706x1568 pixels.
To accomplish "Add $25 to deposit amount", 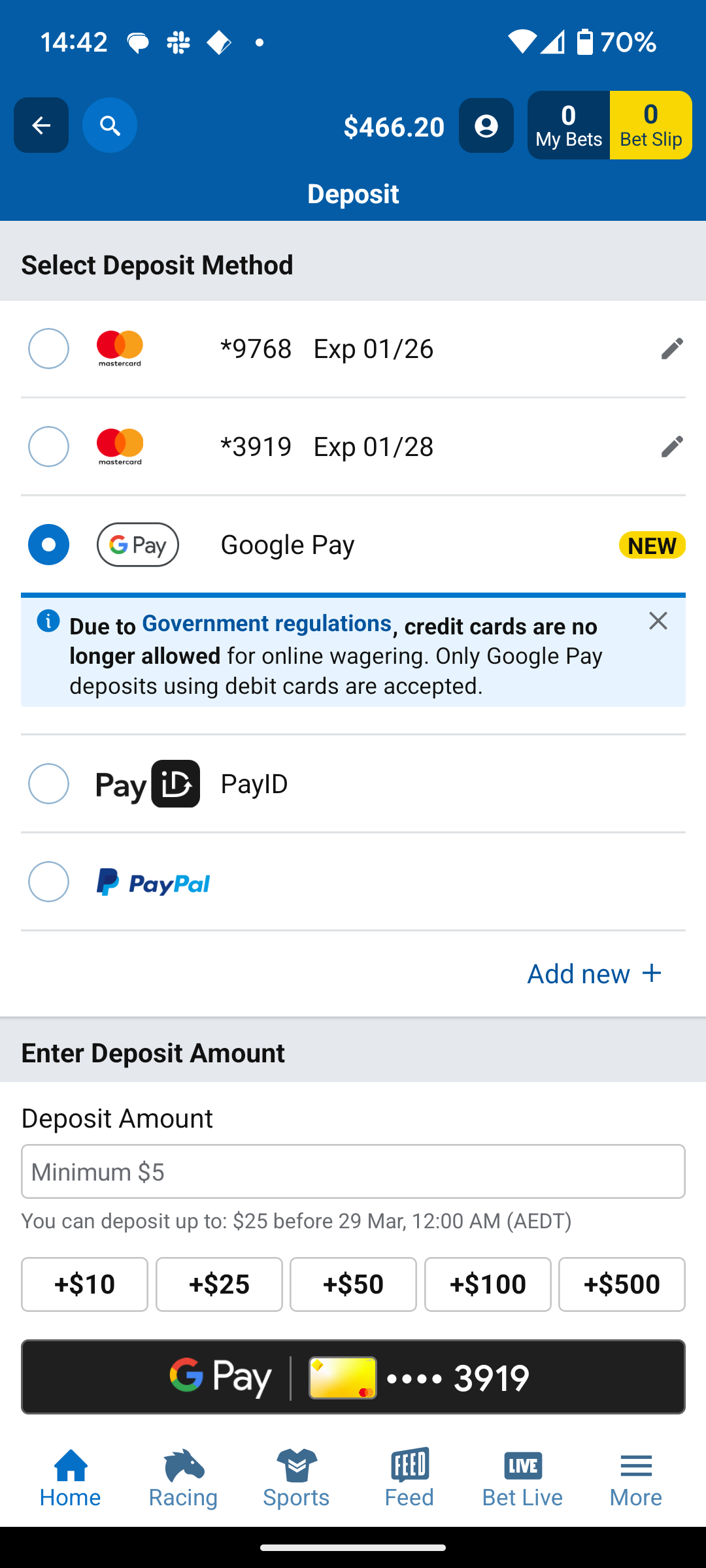I will 219,1284.
